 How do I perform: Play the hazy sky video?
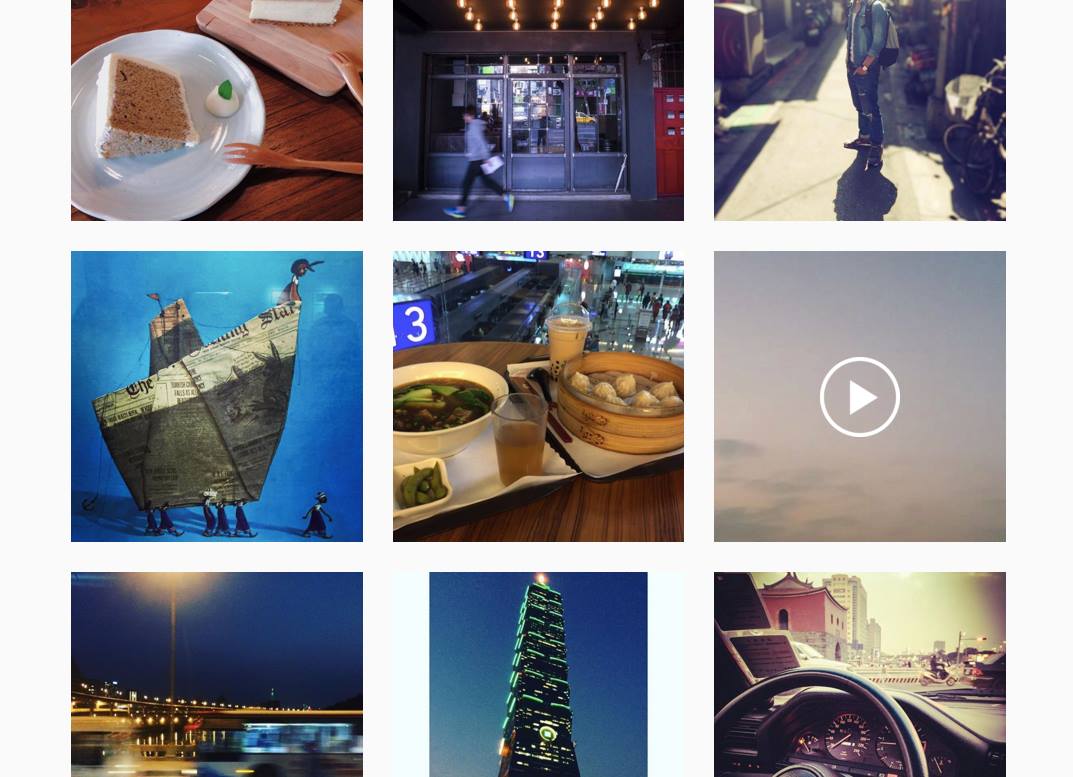(859, 397)
